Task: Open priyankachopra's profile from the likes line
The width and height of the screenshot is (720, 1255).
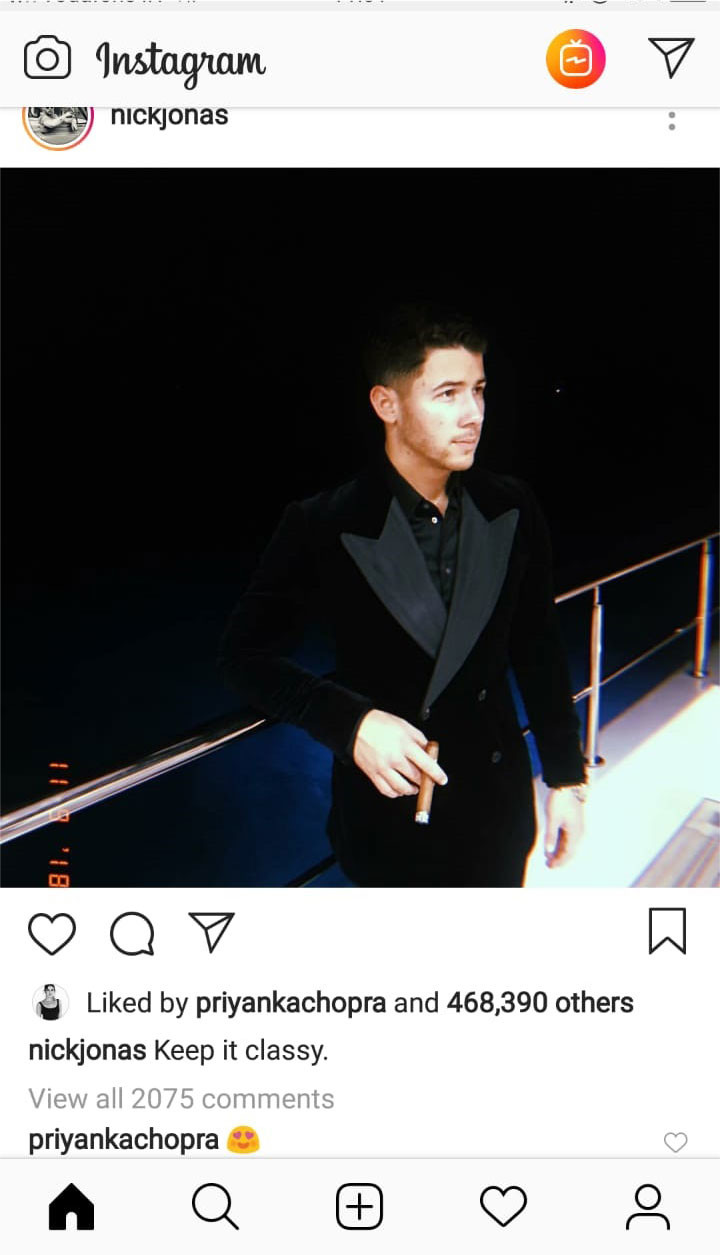Action: [291, 1003]
